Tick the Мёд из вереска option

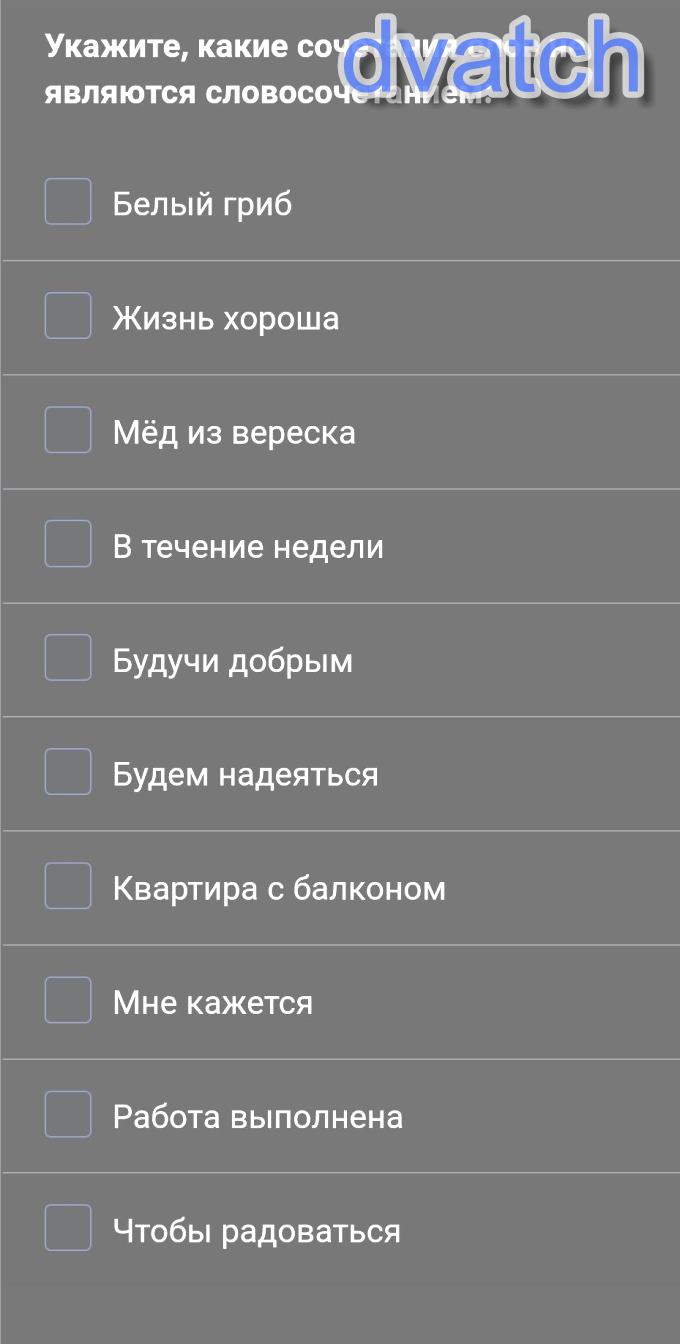(x=68, y=430)
